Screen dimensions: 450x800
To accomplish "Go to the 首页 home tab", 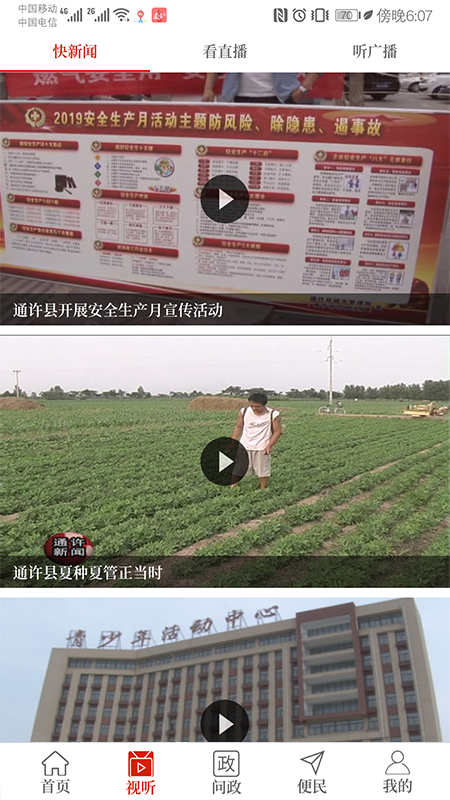I will 55,771.
